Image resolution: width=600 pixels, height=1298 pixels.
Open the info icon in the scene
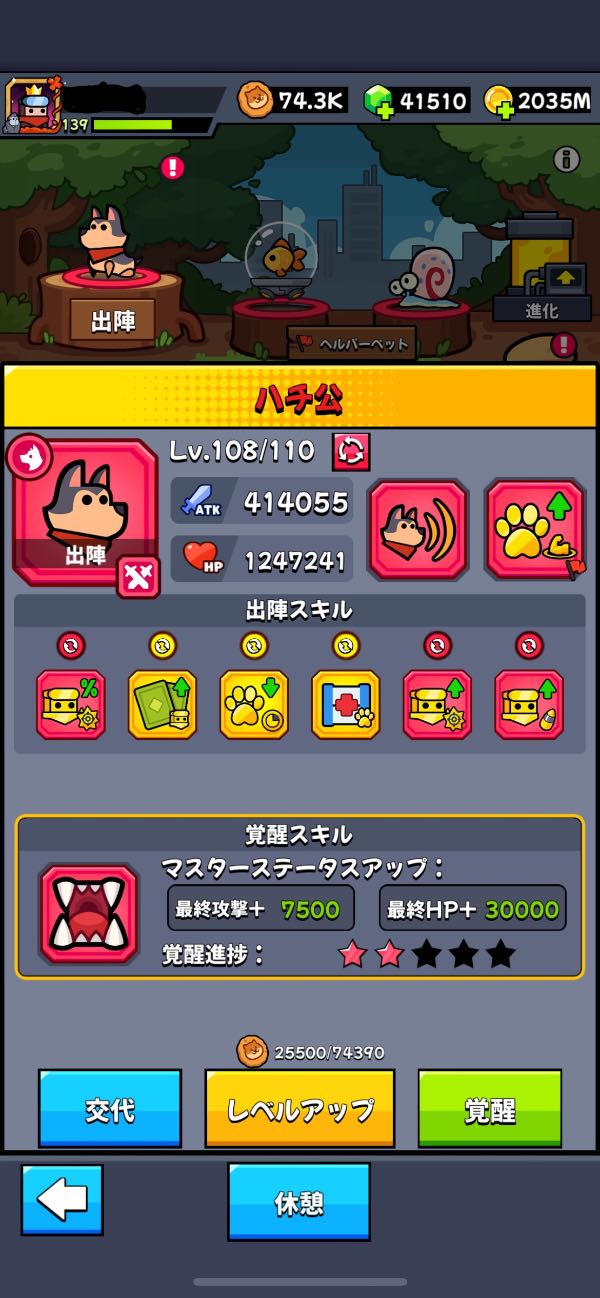(566, 159)
